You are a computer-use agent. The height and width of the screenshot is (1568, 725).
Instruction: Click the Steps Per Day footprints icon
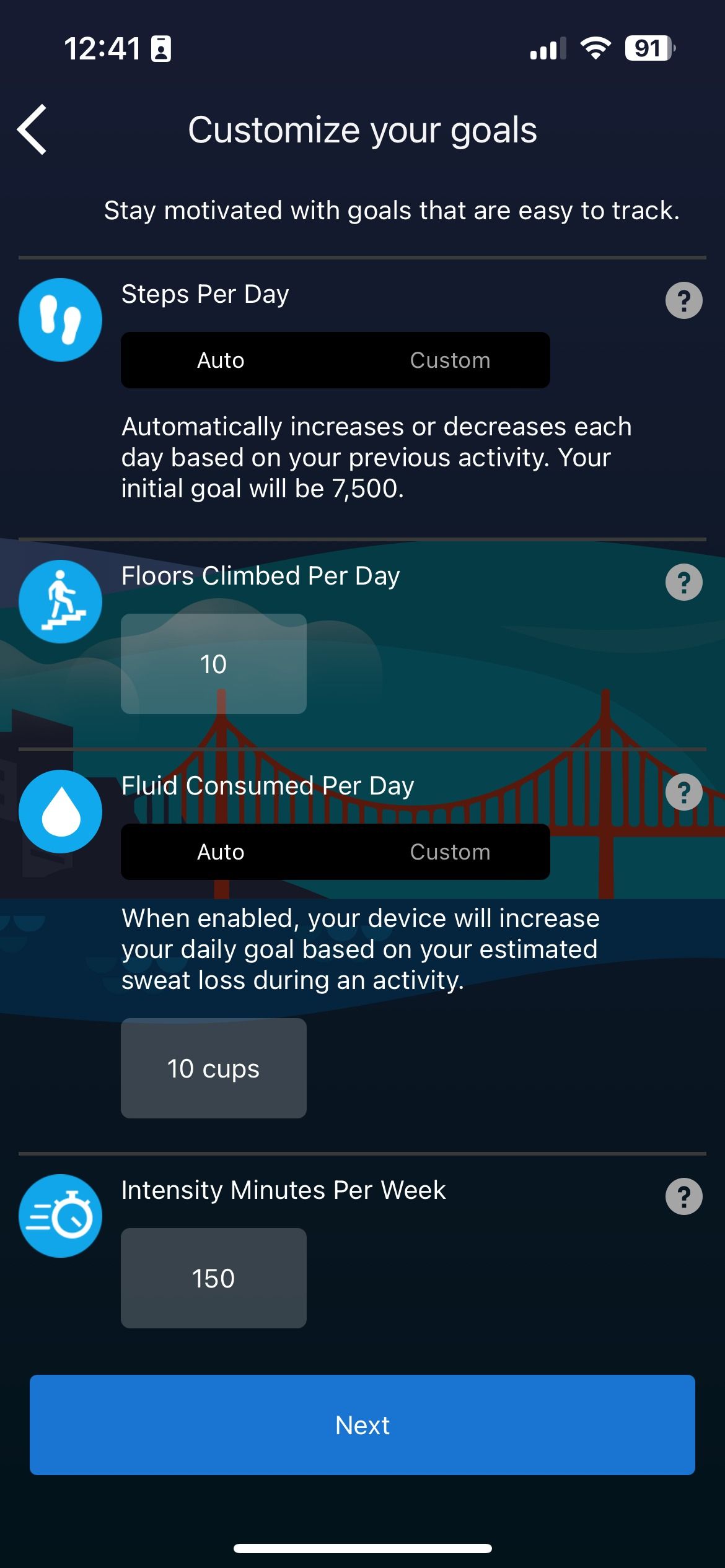[x=60, y=318]
